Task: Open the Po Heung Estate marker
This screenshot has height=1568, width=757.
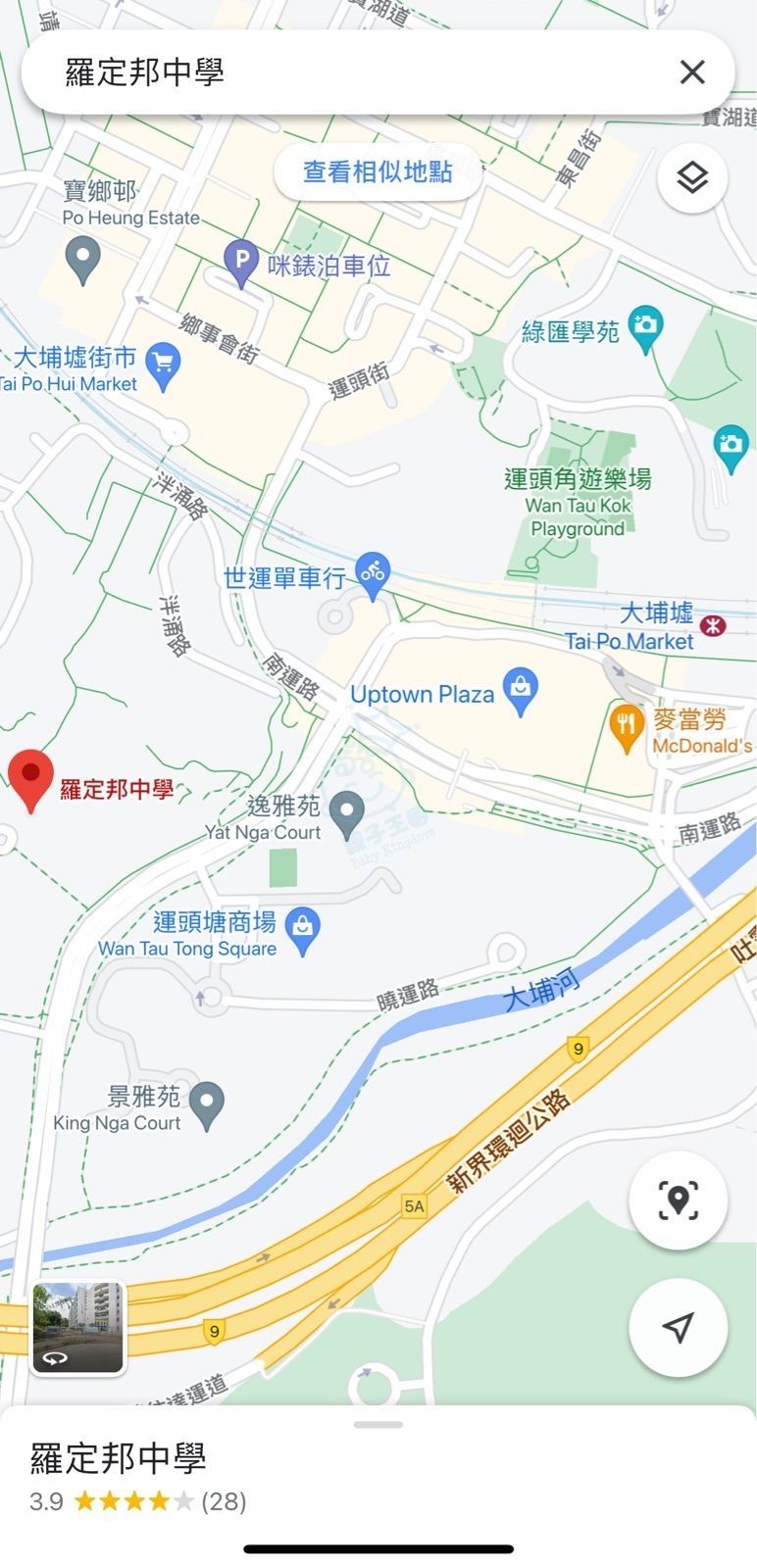Action: click(x=82, y=260)
